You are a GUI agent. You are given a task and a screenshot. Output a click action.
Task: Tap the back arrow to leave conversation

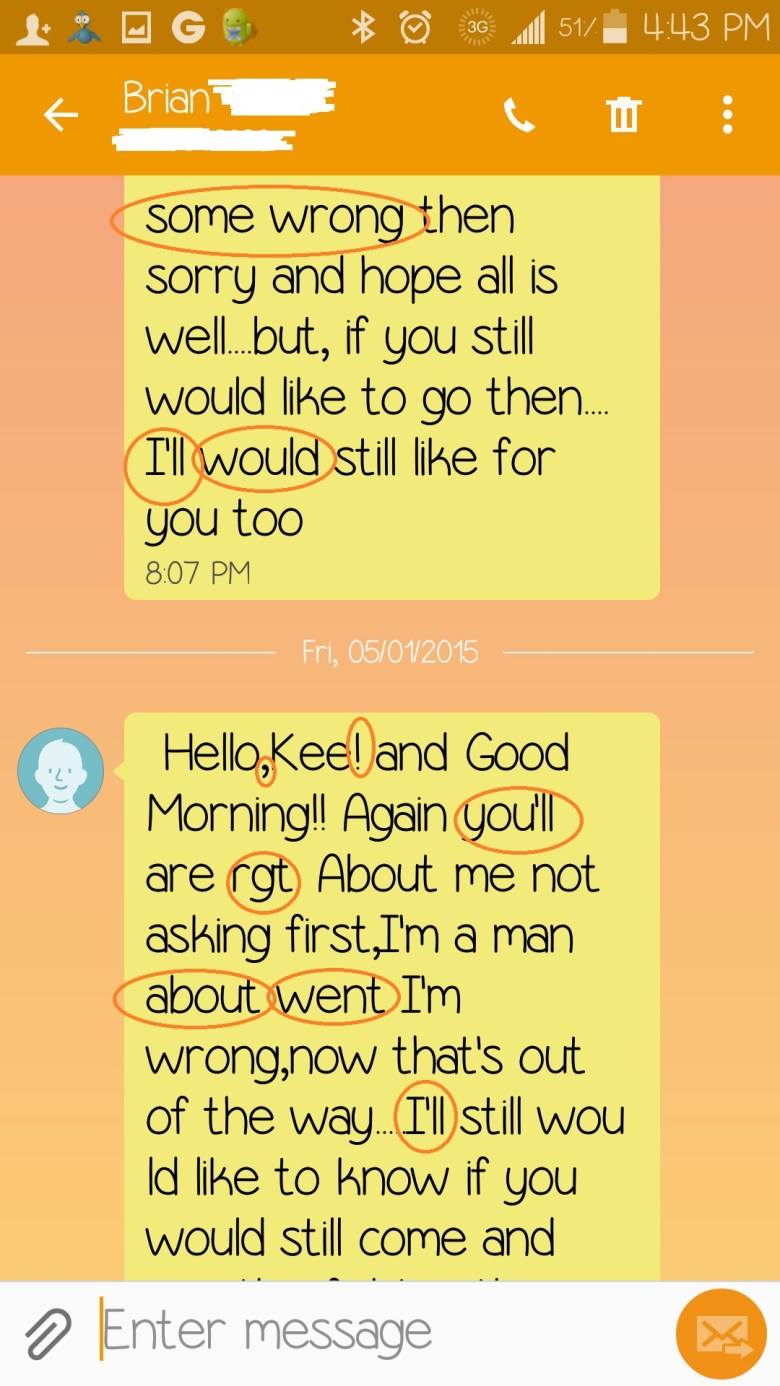pos(60,115)
